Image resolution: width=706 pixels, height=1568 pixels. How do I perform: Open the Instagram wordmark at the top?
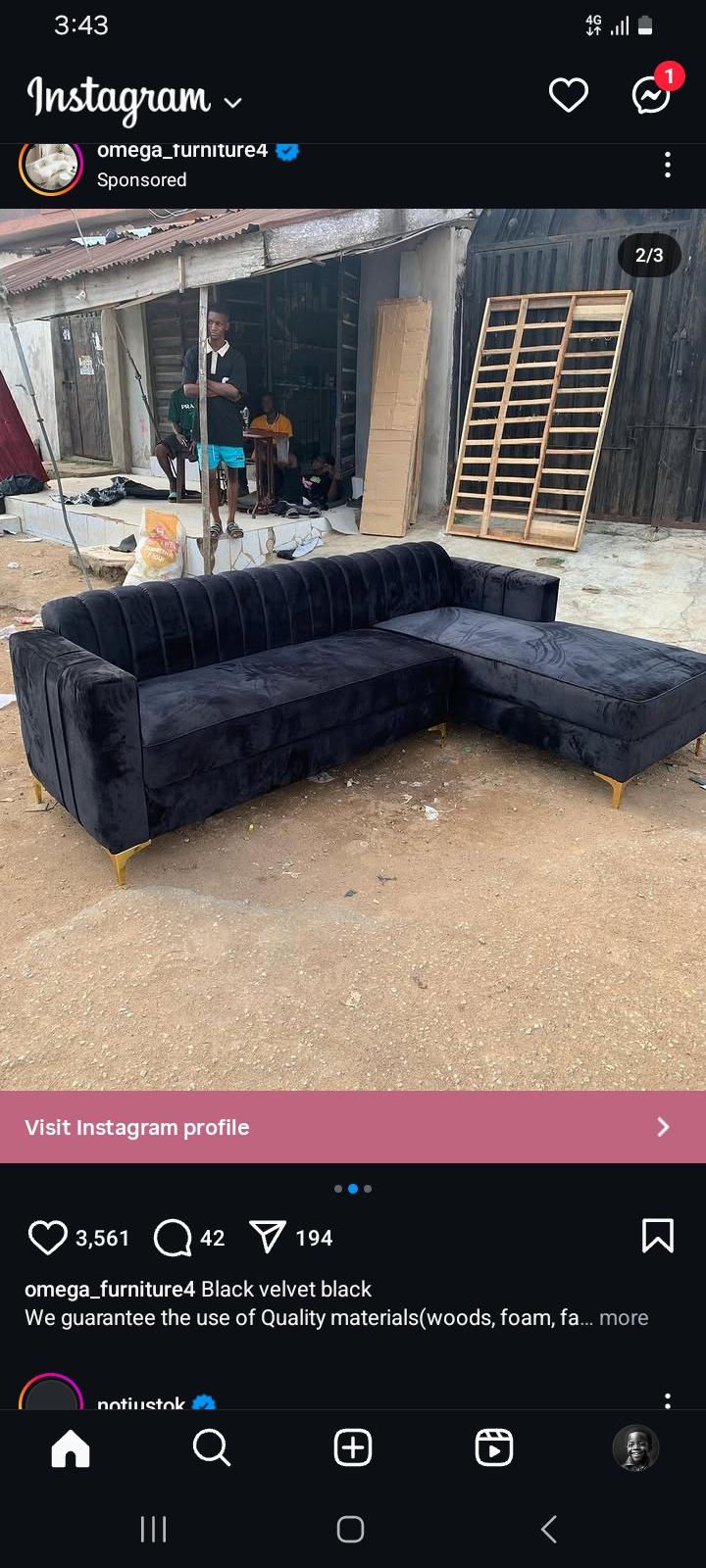click(119, 98)
